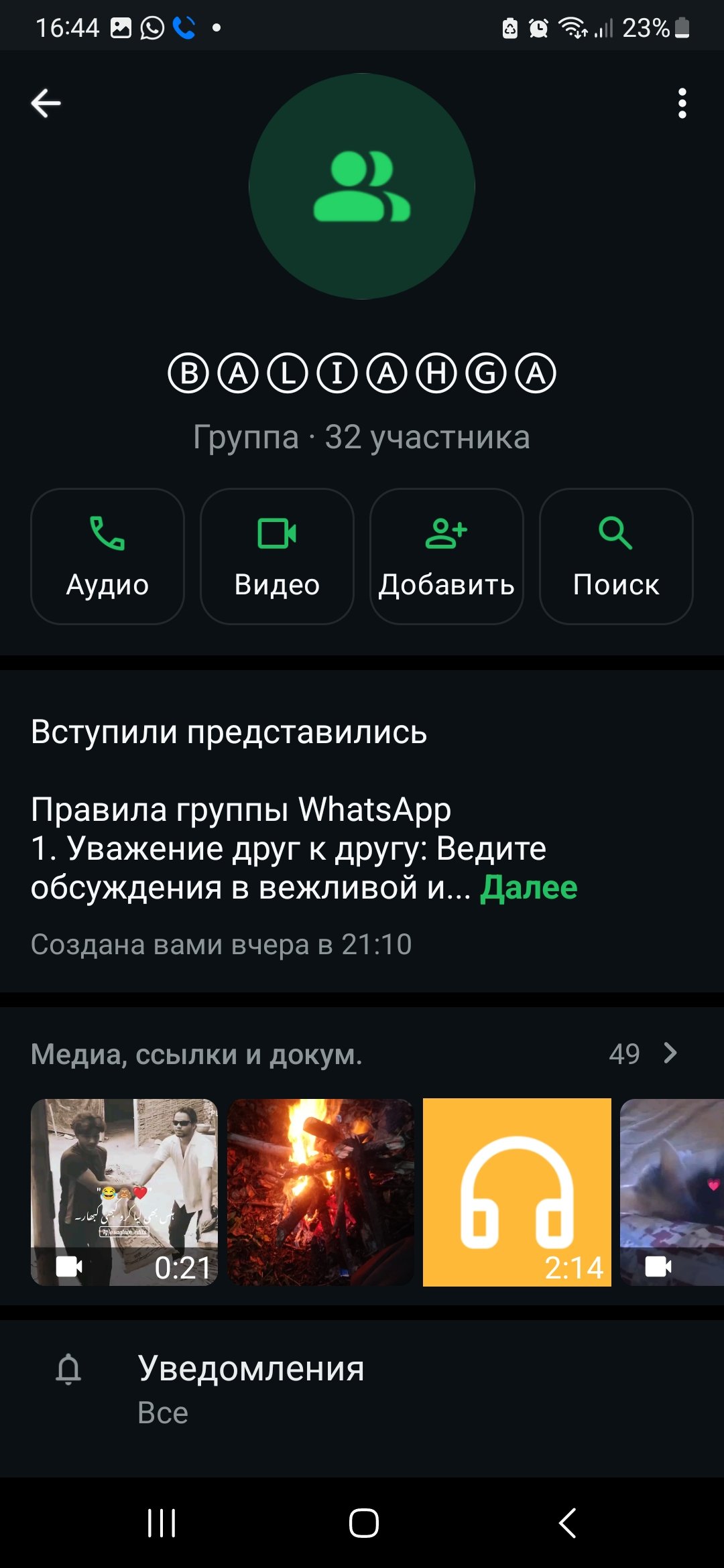
Task: Expand the group description via Далее
Action: click(x=528, y=887)
